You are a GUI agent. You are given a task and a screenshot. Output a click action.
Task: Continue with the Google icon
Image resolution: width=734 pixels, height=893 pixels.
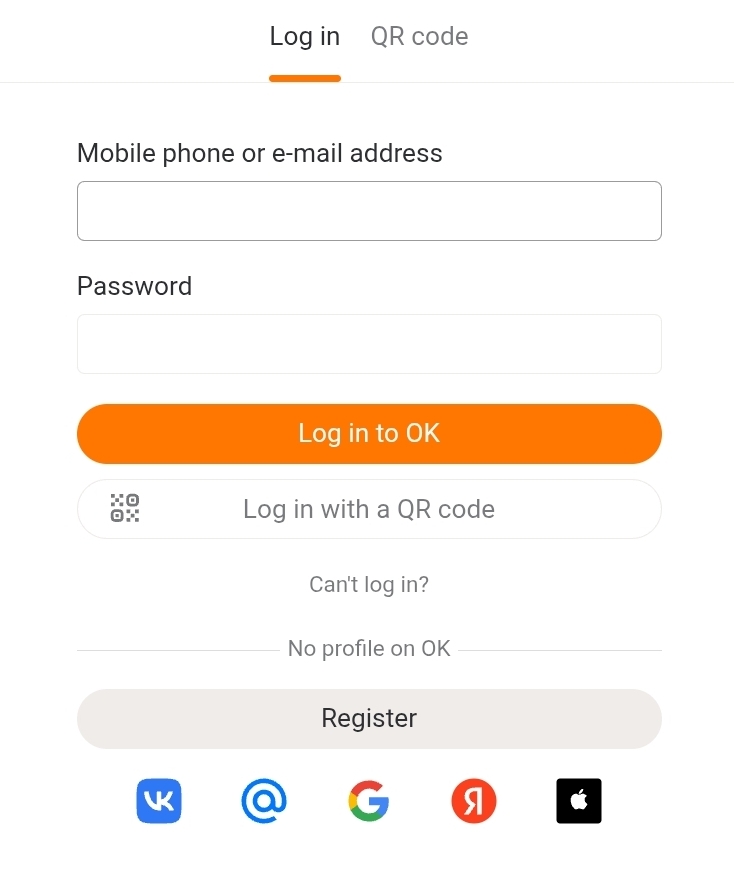[369, 801]
